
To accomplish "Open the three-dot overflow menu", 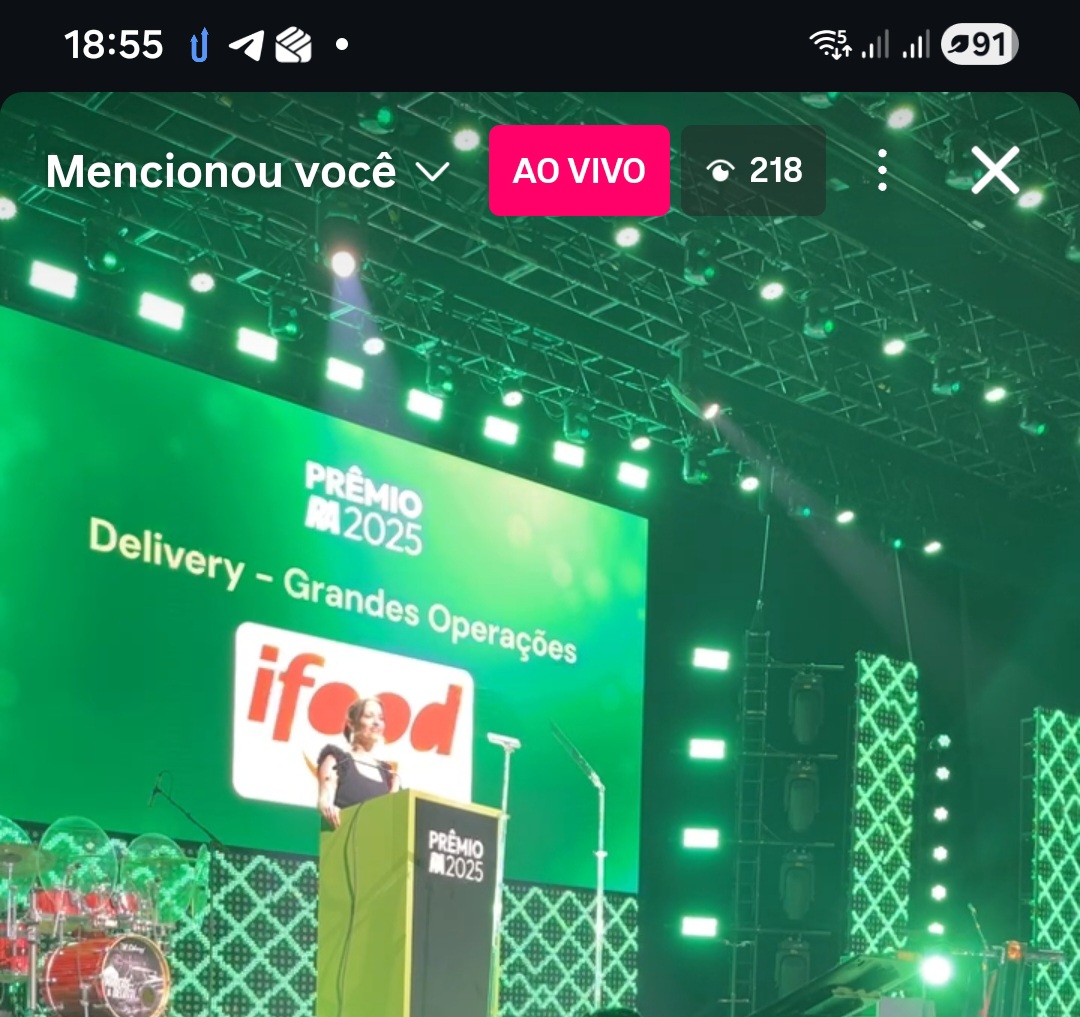I will pyautogui.click(x=881, y=171).
